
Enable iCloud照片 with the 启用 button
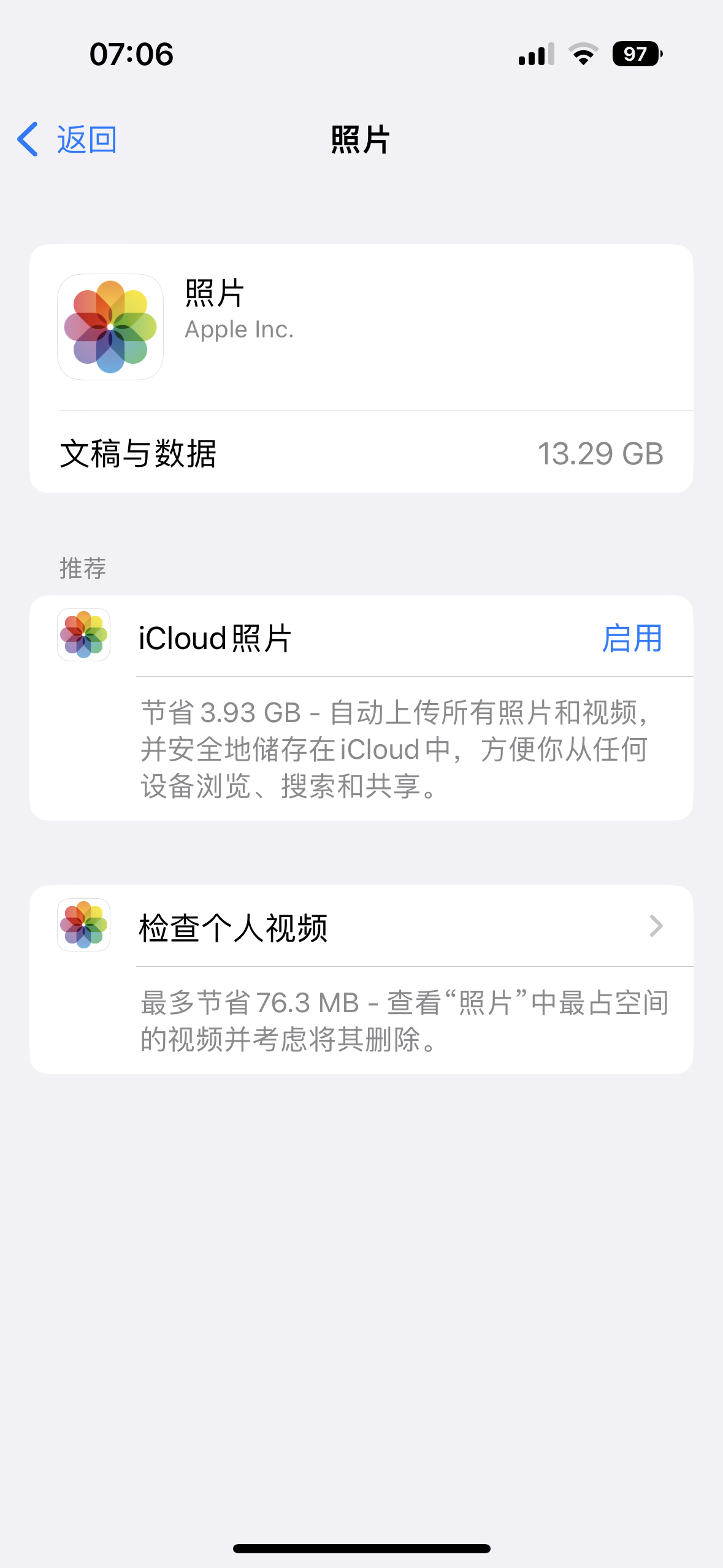(632, 638)
